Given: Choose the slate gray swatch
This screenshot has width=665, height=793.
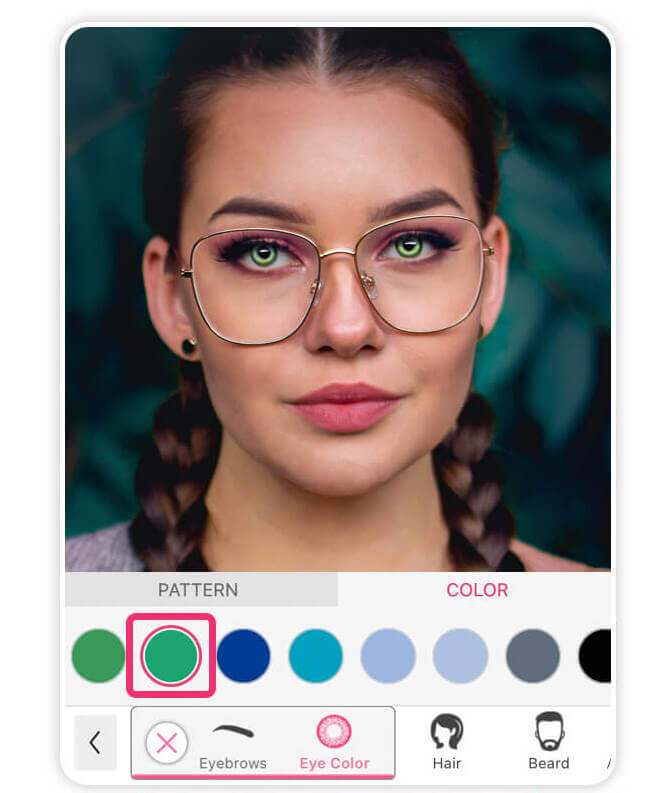Looking at the screenshot, I should (x=532, y=656).
